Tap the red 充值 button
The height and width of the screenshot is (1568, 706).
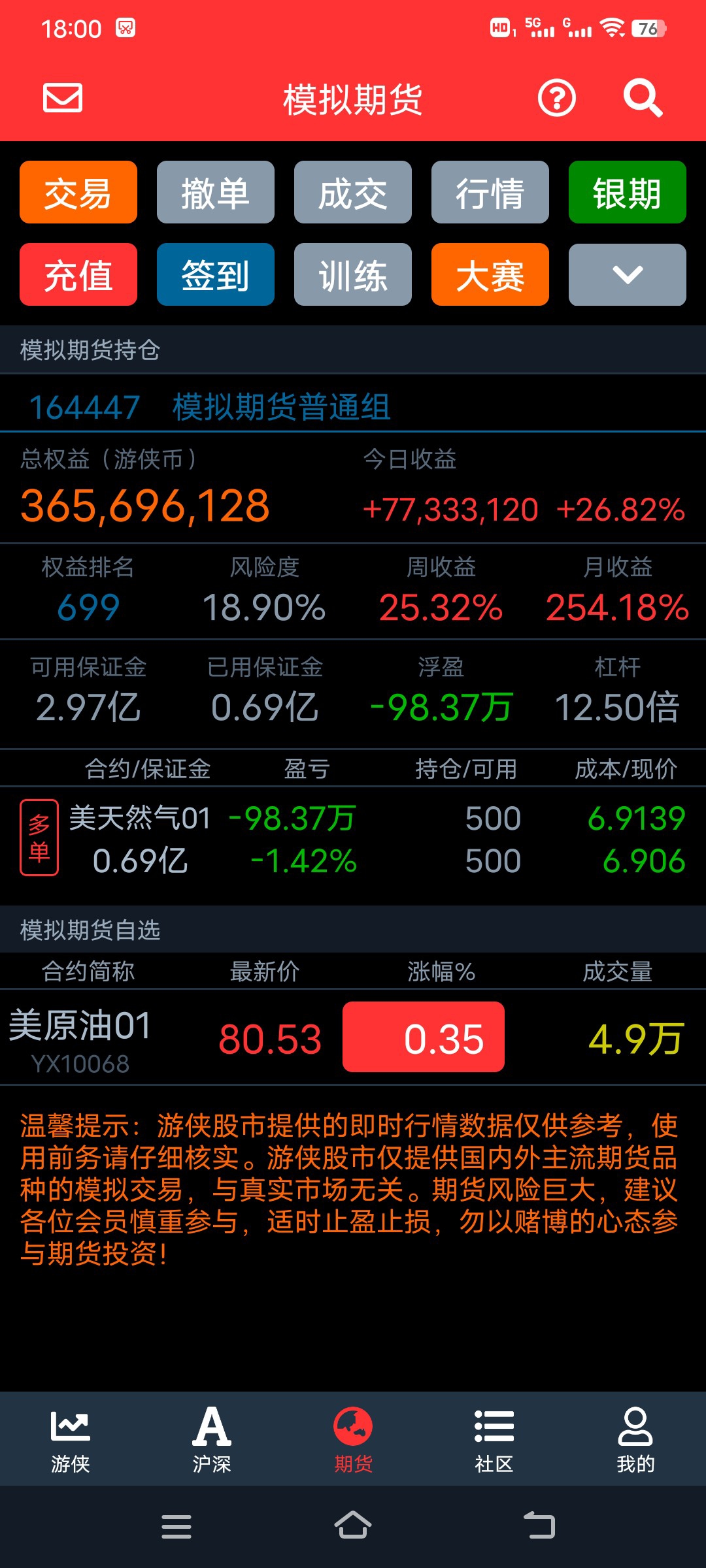pyautogui.click(x=78, y=274)
